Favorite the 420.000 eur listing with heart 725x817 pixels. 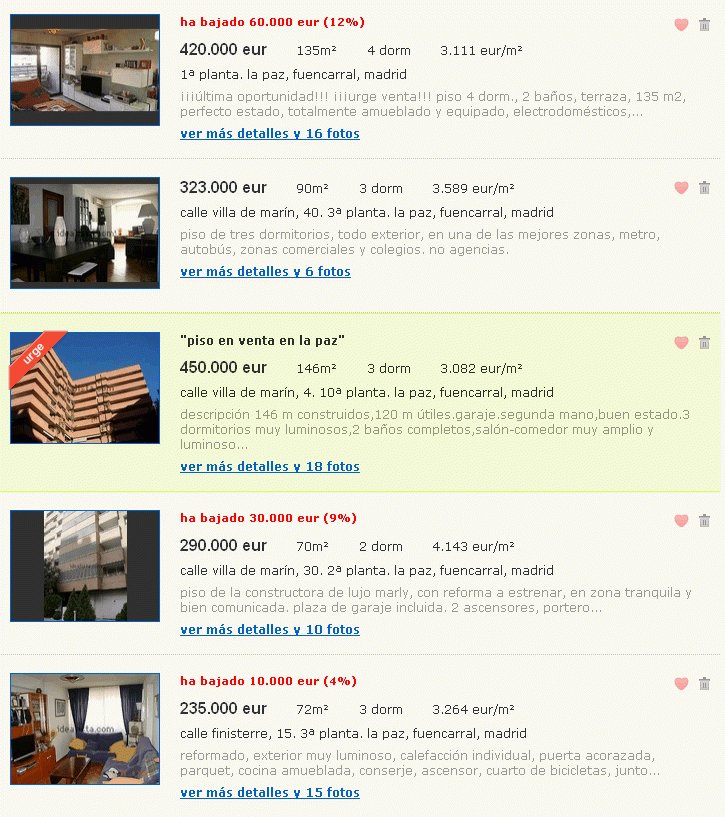[681, 25]
